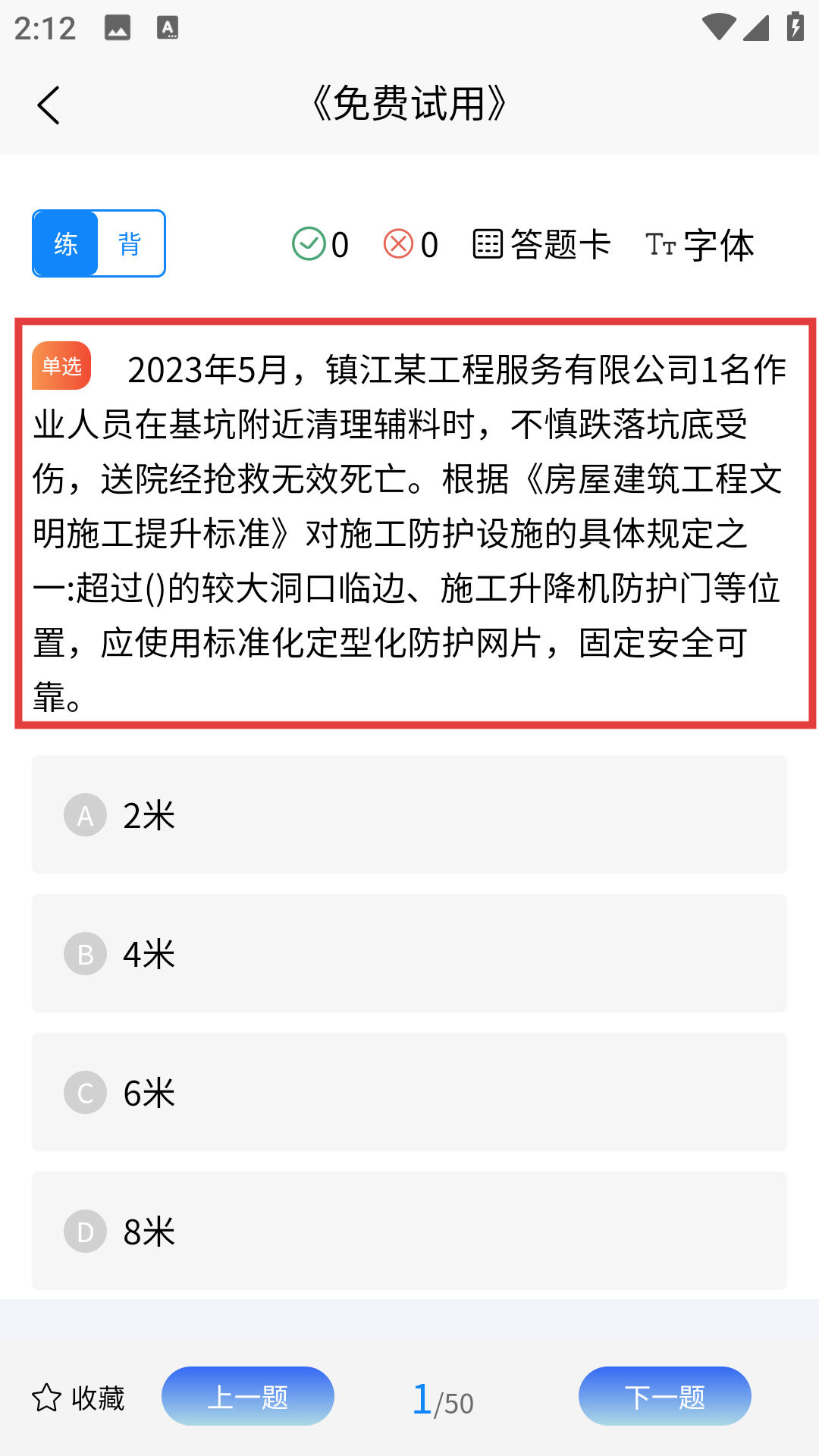Viewport: 819px width, 1456px height.
Task: Open the 答题卡 answer sheet
Action: (x=541, y=244)
